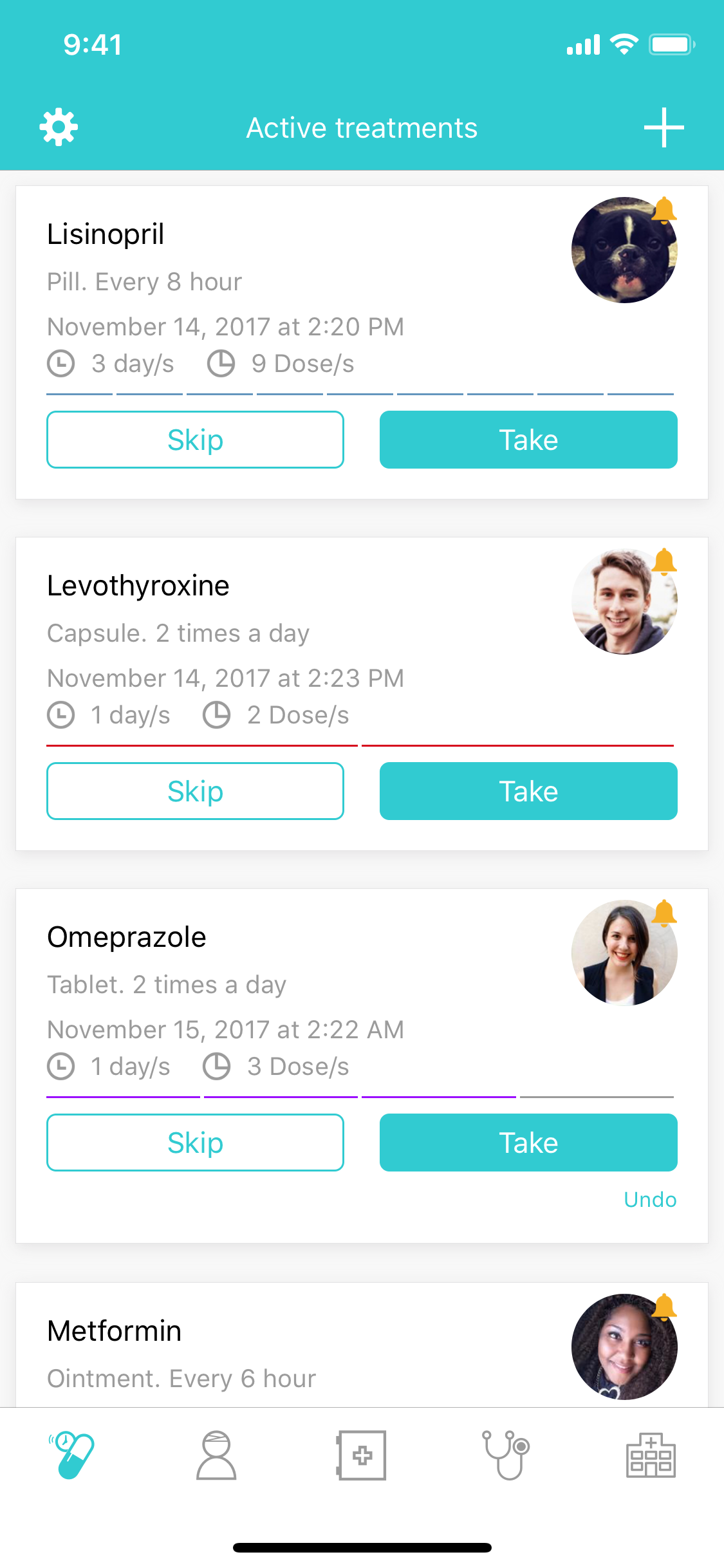This screenshot has width=724, height=1568.
Task: Select the pill treatments tab
Action: tap(72, 1455)
